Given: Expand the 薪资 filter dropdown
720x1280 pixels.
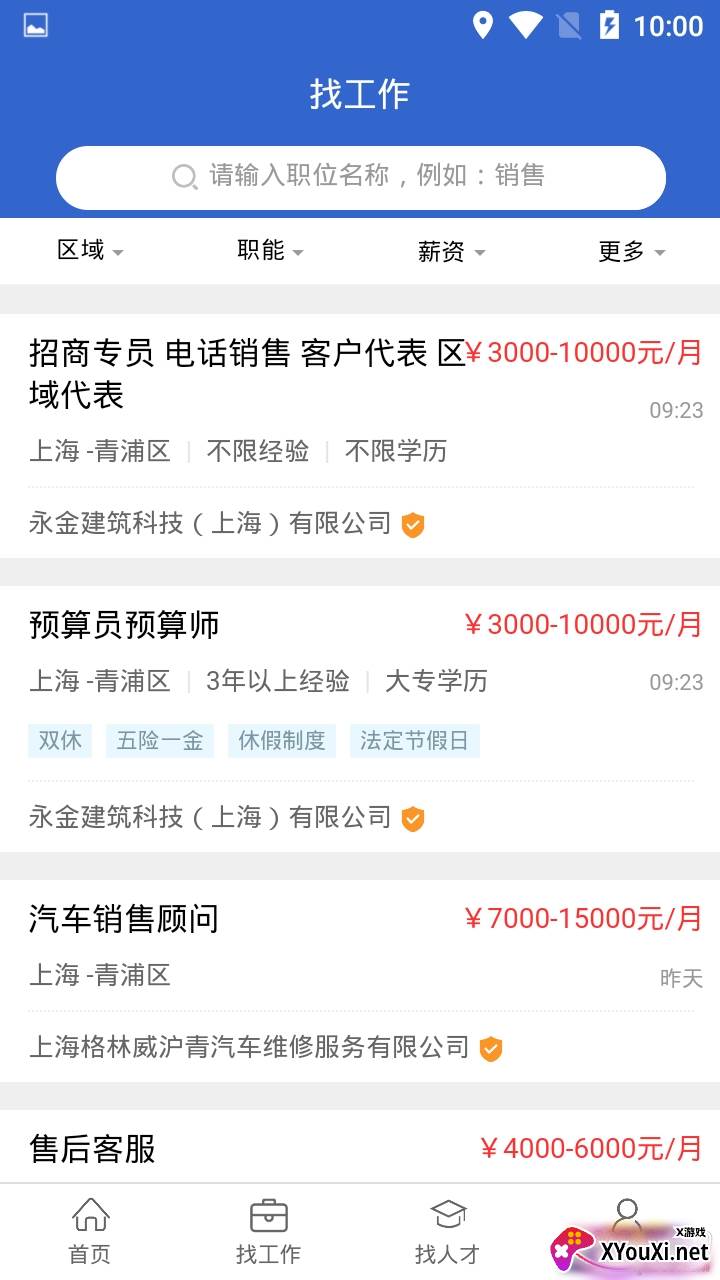Looking at the screenshot, I should [450, 252].
